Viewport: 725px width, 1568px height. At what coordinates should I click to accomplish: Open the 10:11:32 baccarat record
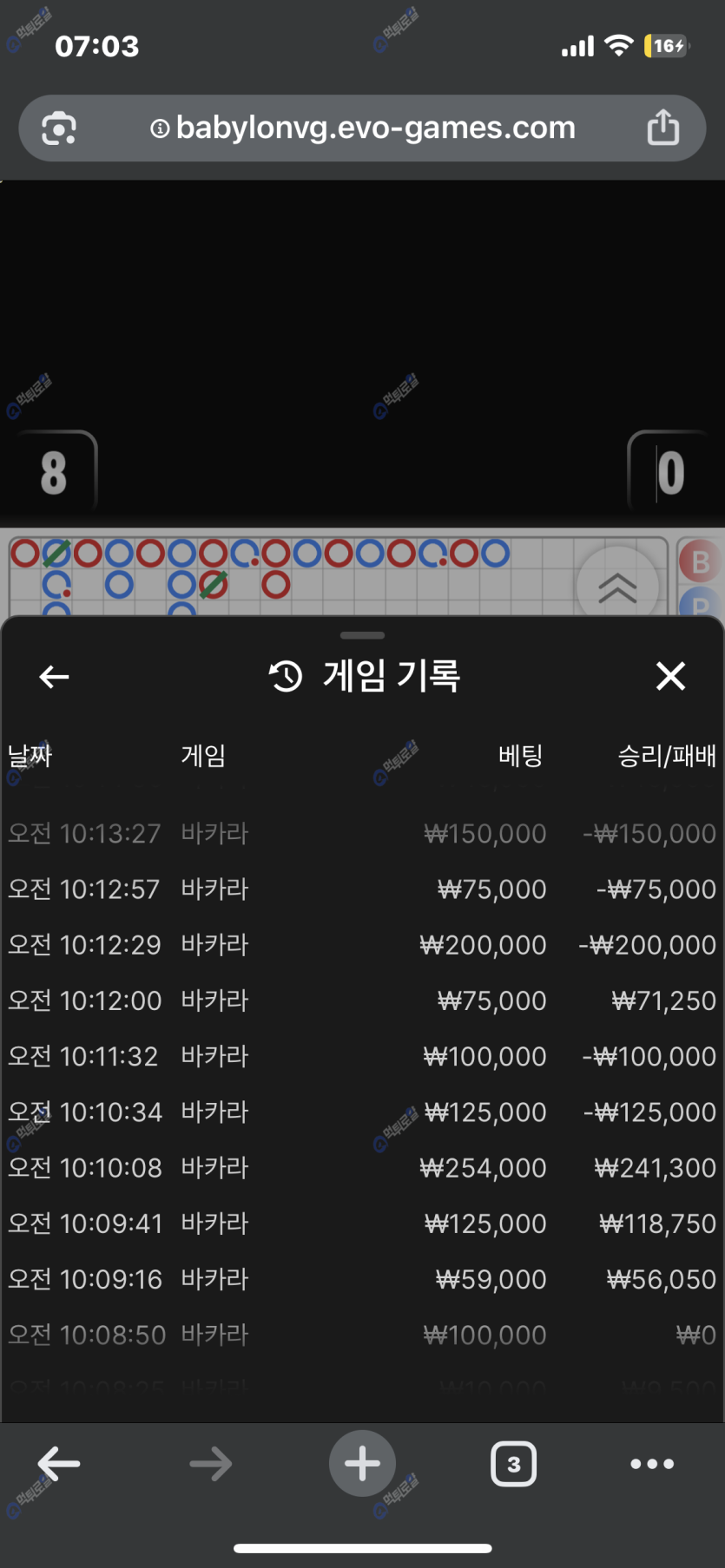point(362,1056)
